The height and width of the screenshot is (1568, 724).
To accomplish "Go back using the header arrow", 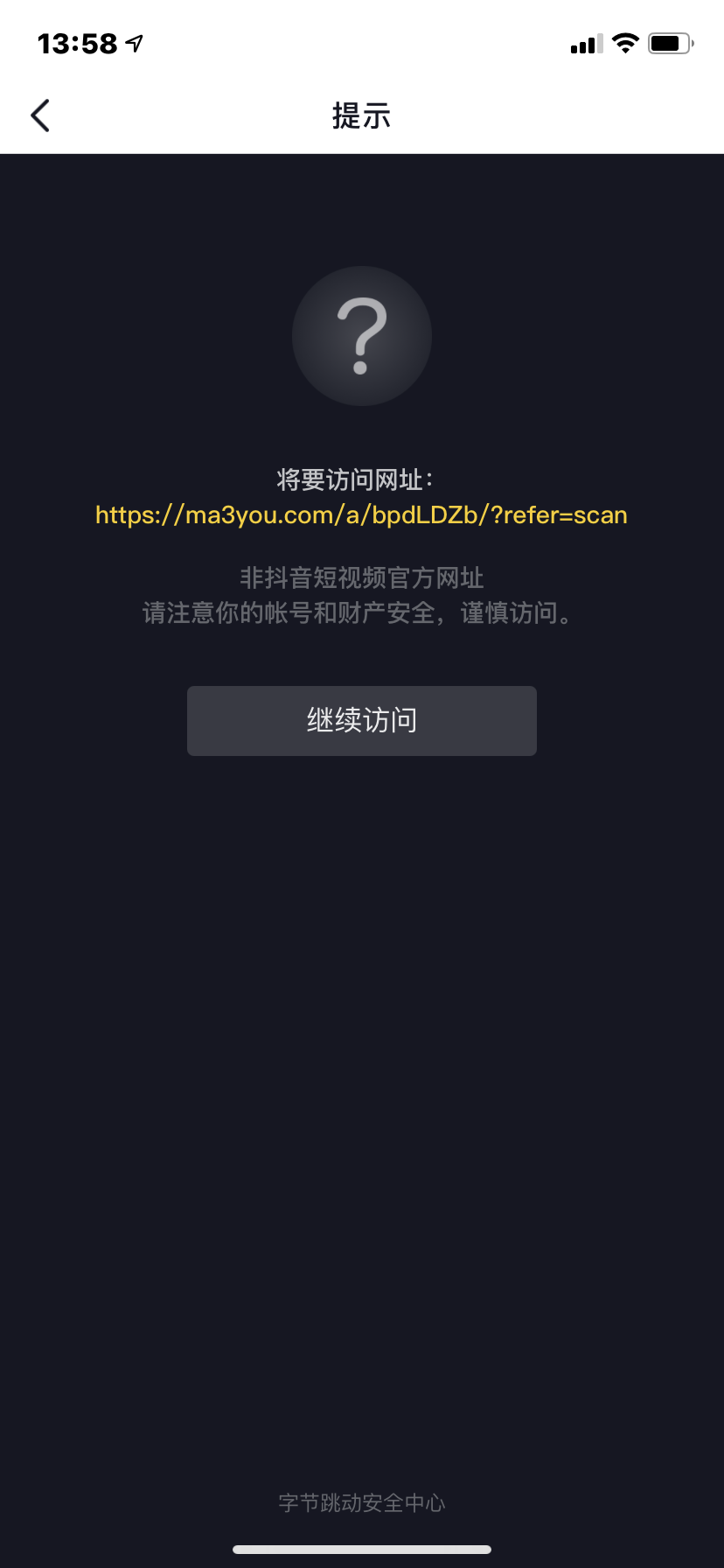I will click(40, 115).
